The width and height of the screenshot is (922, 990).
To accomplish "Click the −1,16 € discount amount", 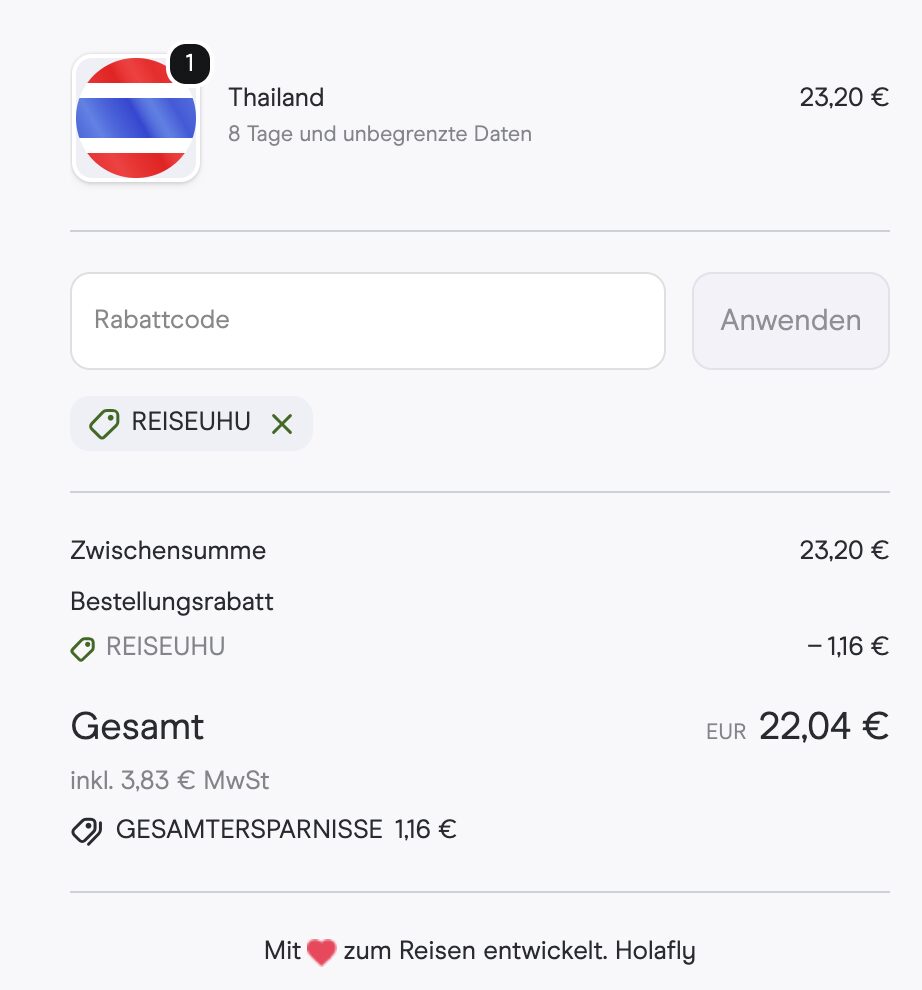I will 846,646.
